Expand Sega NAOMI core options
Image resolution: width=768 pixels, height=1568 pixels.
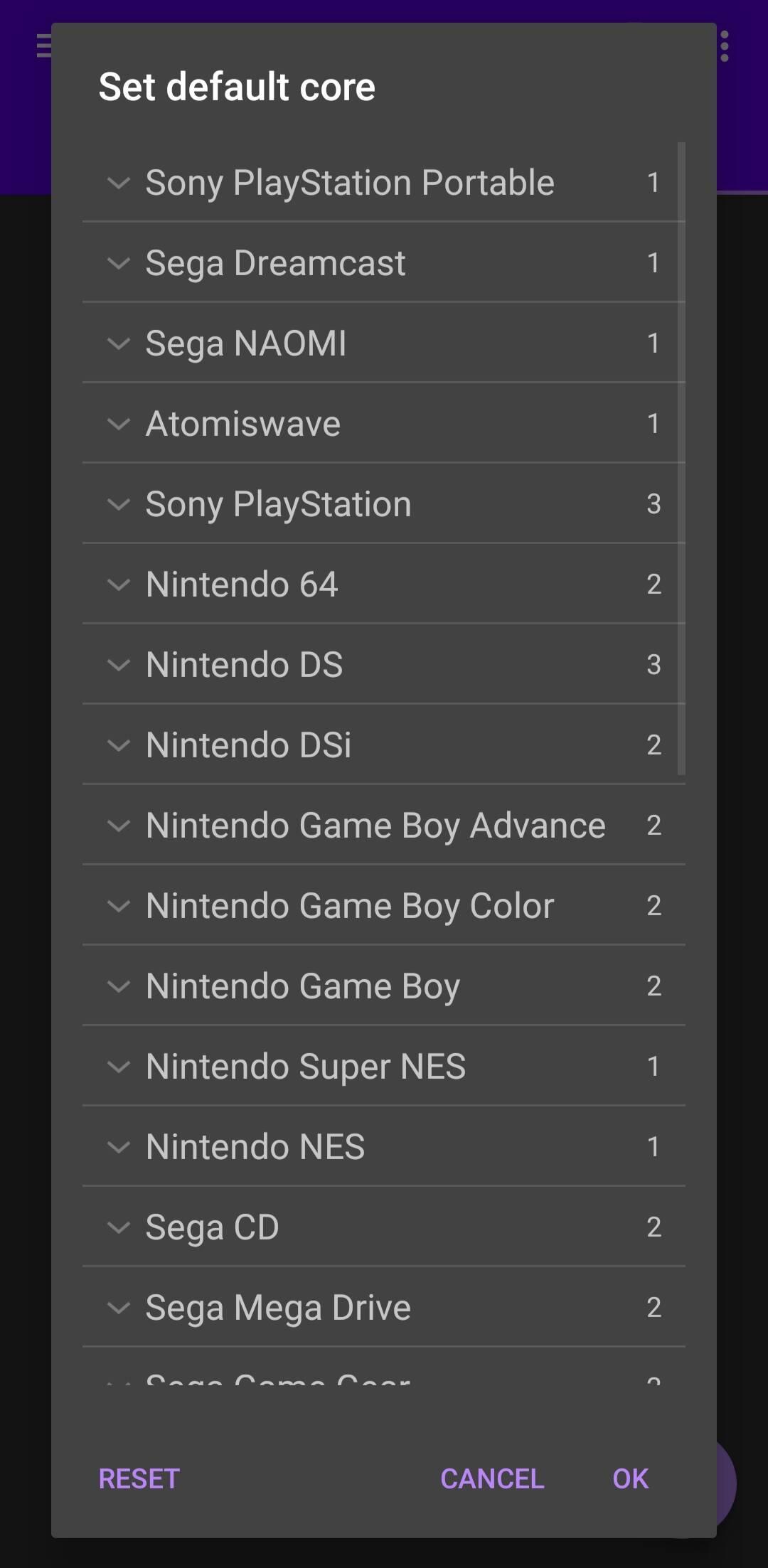[x=384, y=343]
